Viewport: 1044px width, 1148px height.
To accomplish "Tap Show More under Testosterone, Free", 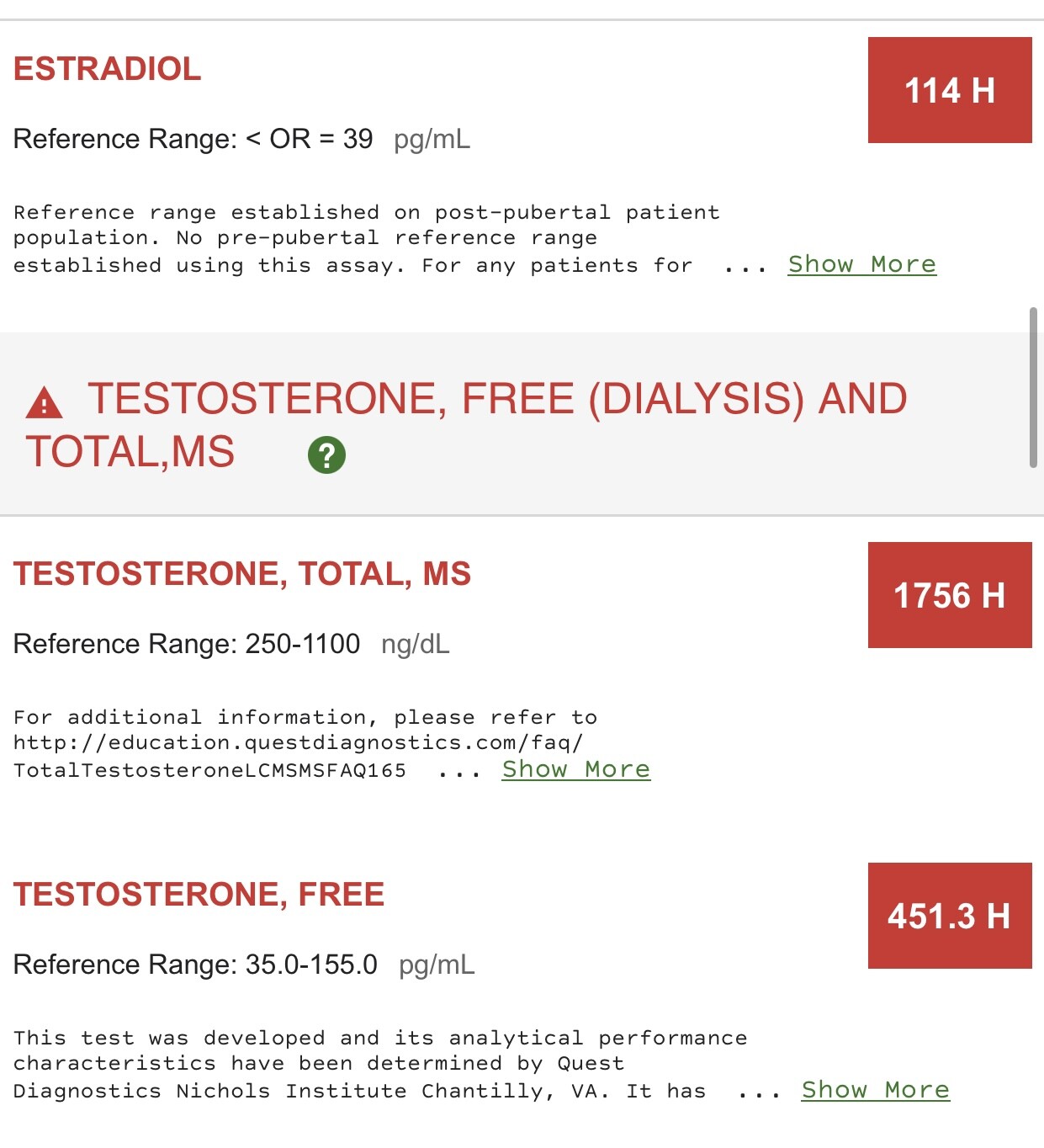I will tap(875, 1090).
